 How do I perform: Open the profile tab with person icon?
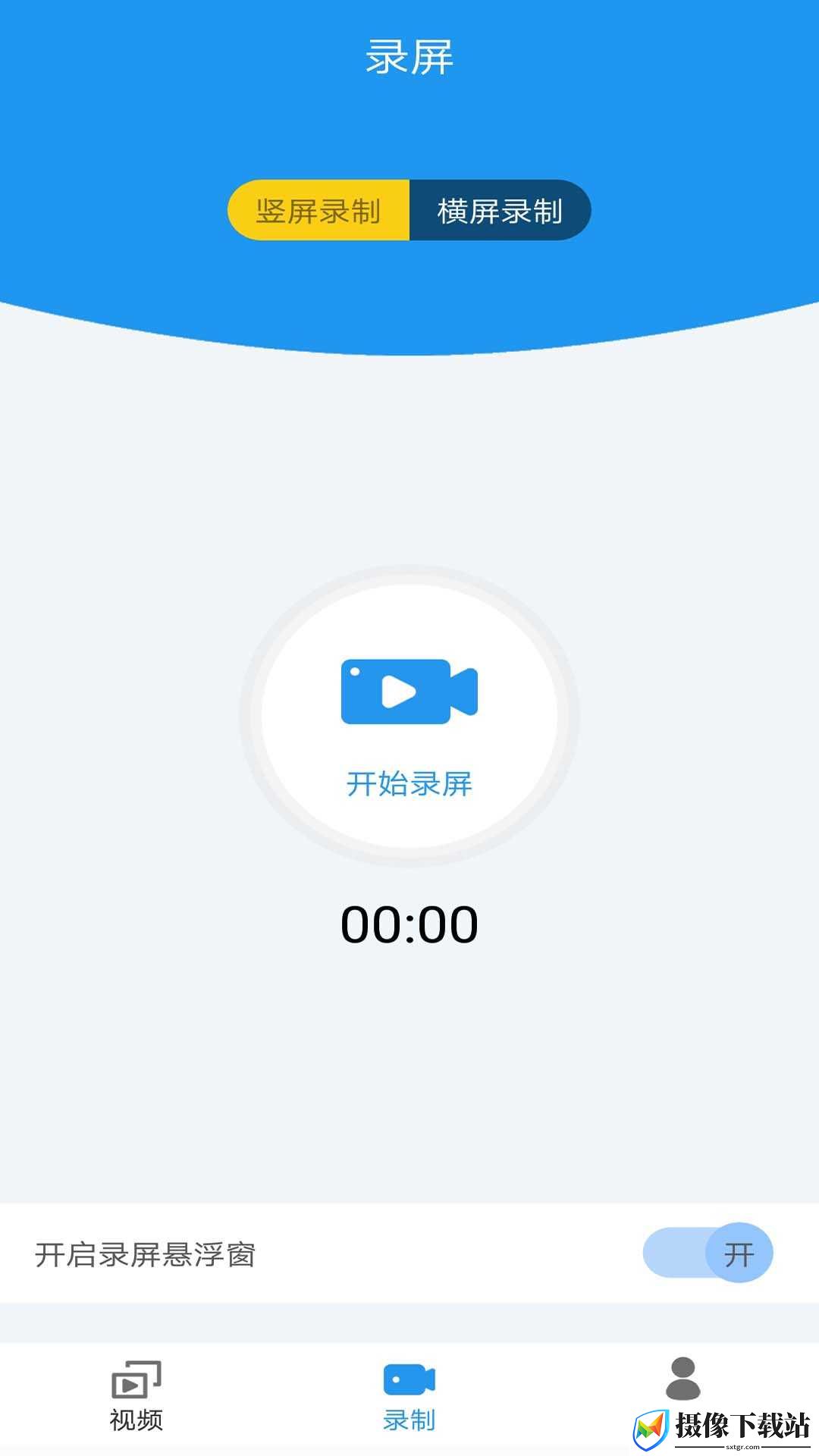[682, 1379]
